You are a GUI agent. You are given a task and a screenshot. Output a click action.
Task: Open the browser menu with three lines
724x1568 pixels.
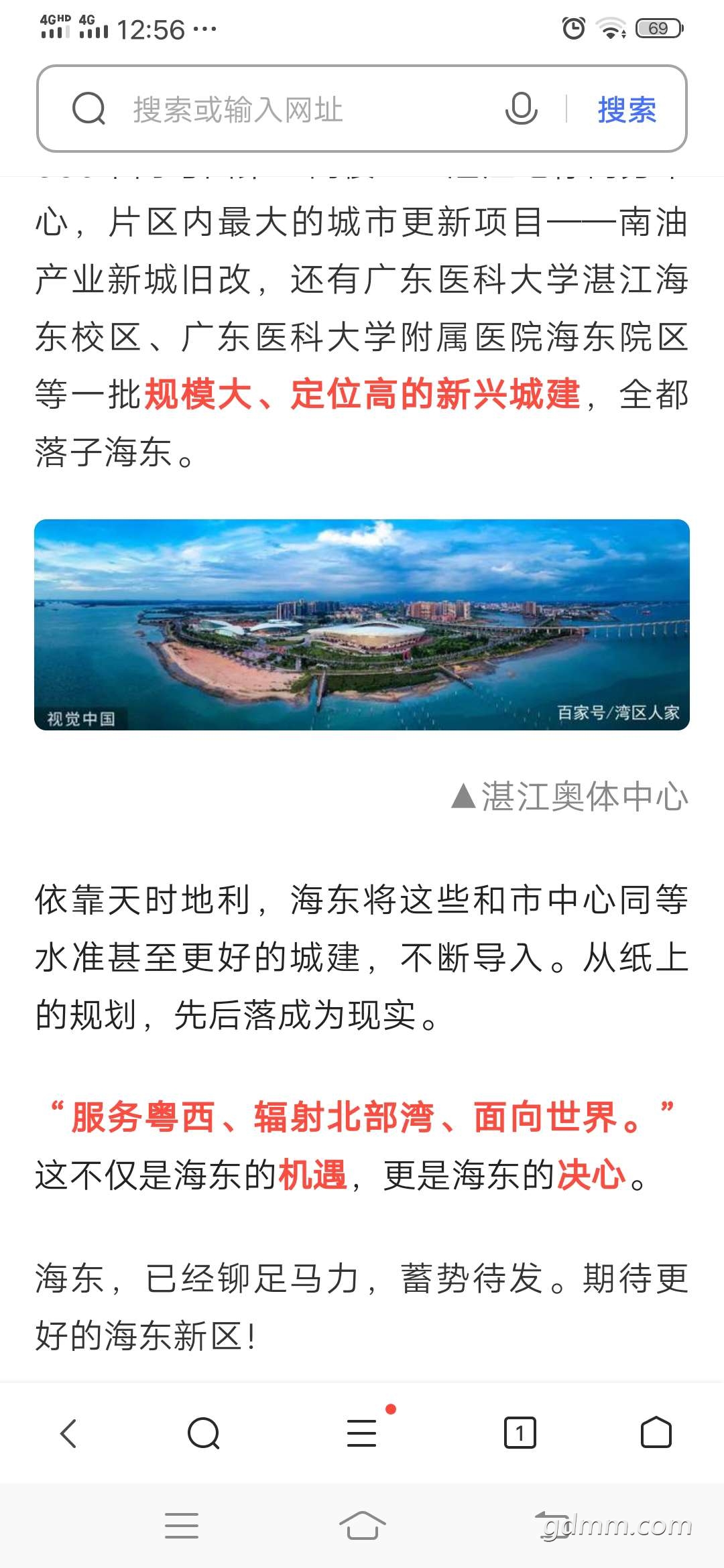362,1433
